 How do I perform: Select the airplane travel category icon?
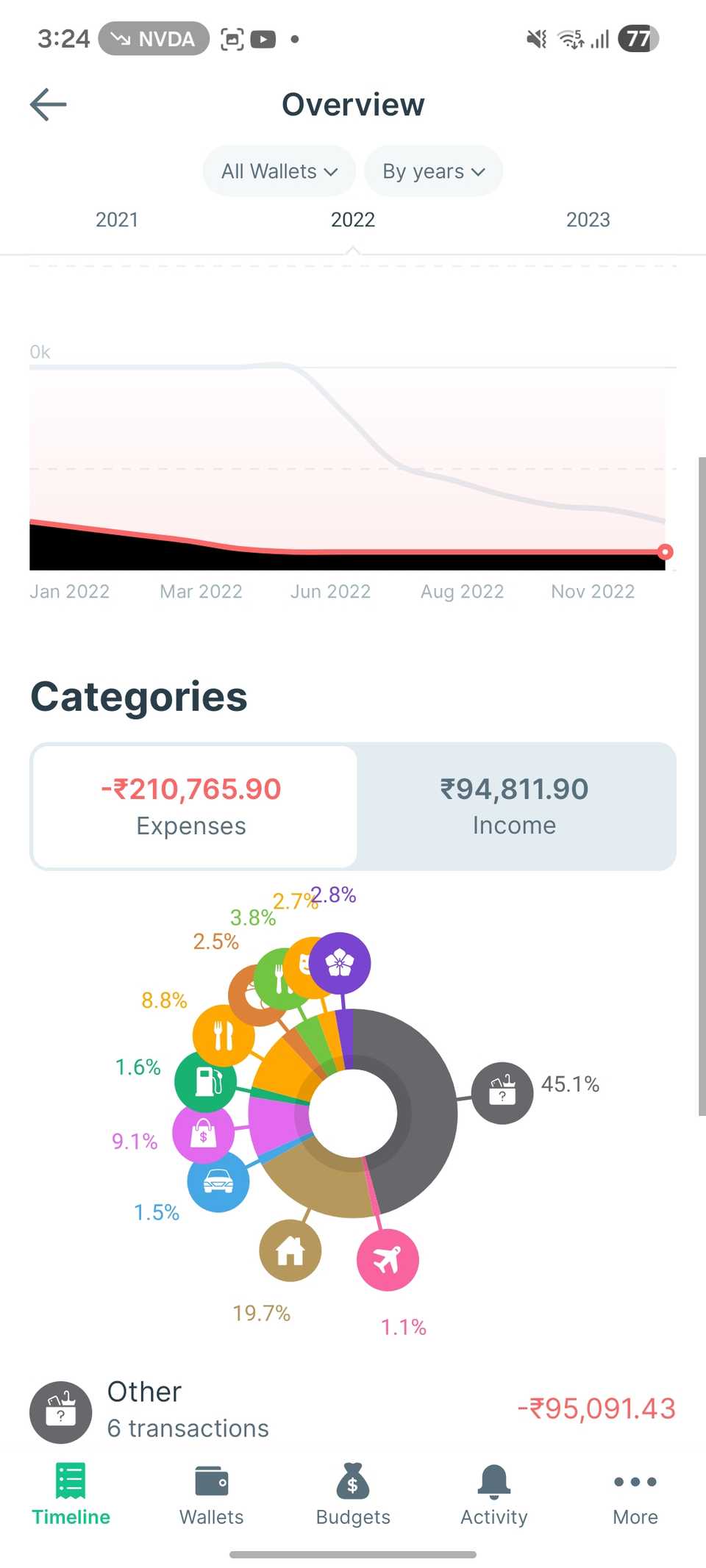pyautogui.click(x=388, y=1259)
